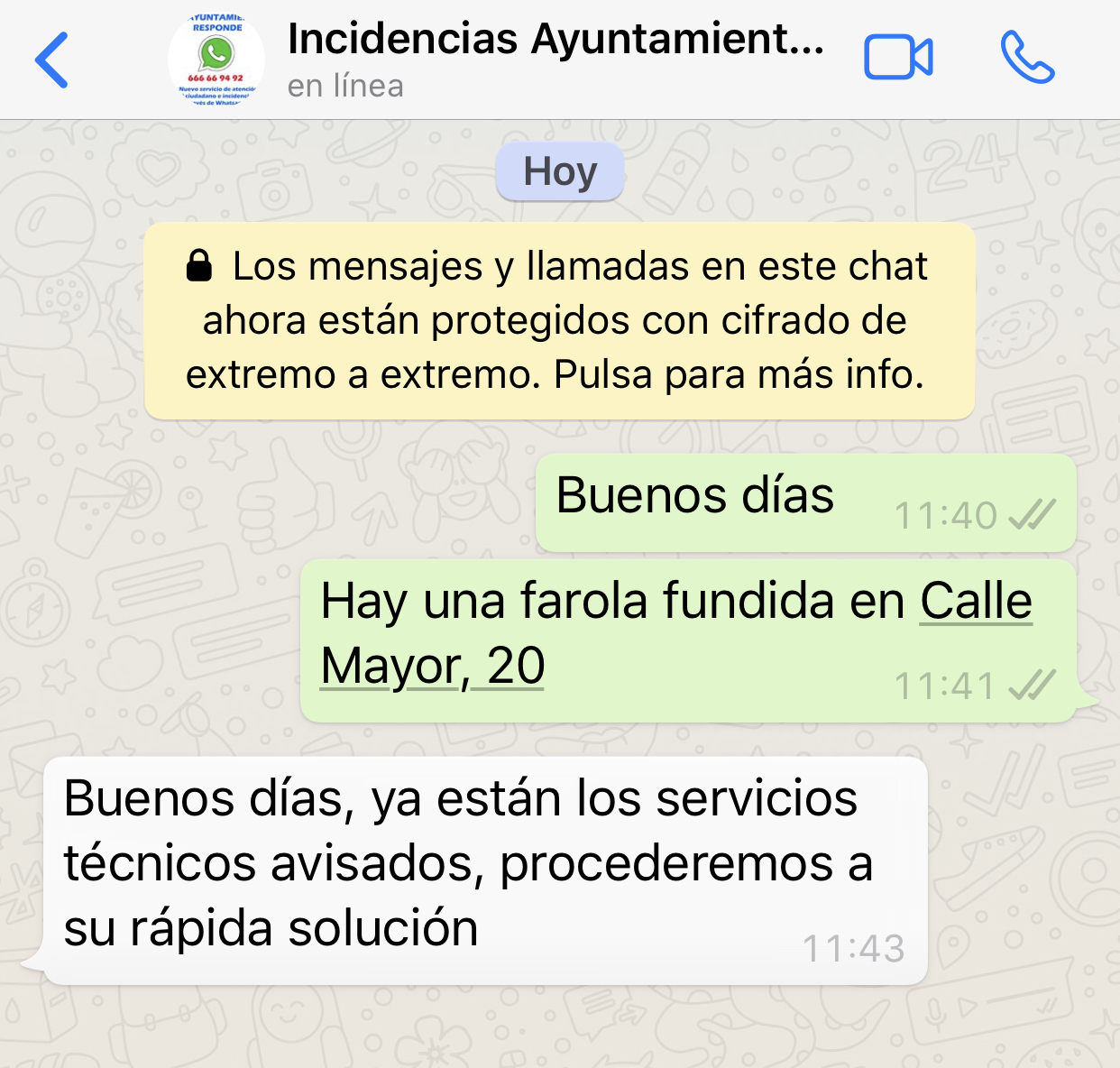
Task: Open the contact's profile picture
Action: point(216,60)
